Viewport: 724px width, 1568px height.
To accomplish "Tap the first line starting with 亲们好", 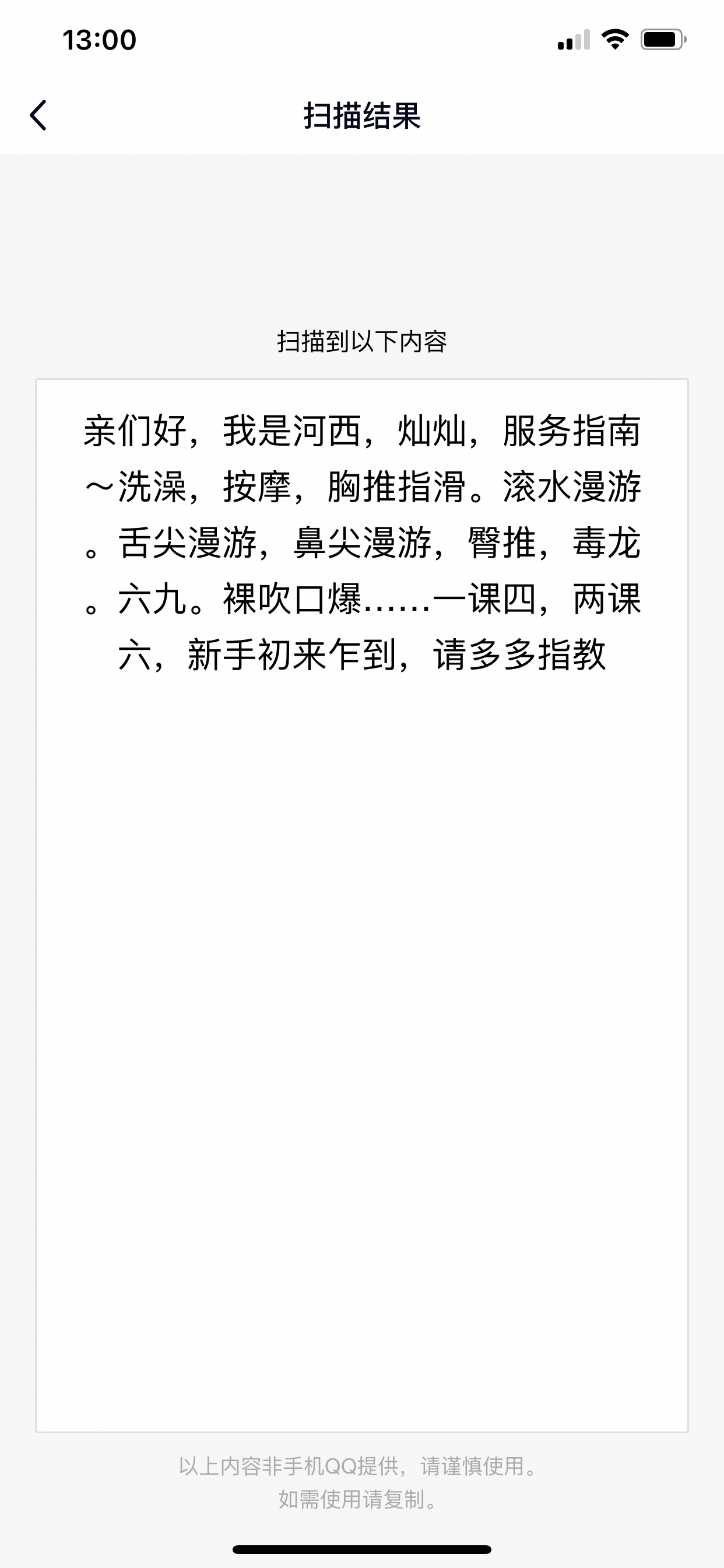I will (x=362, y=433).
